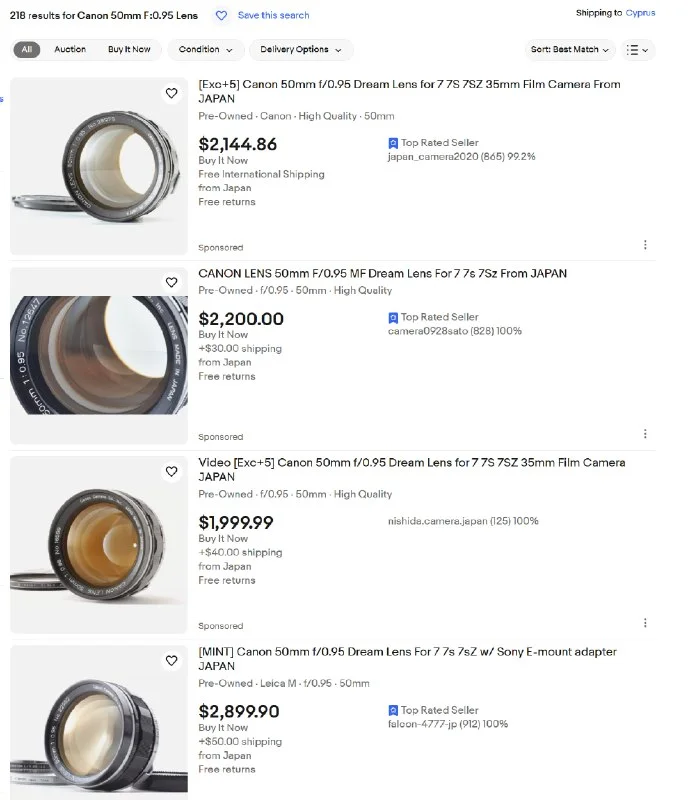Open more options for the $2,144.86 listing
Viewport: 697px width, 800px height.
coord(645,245)
